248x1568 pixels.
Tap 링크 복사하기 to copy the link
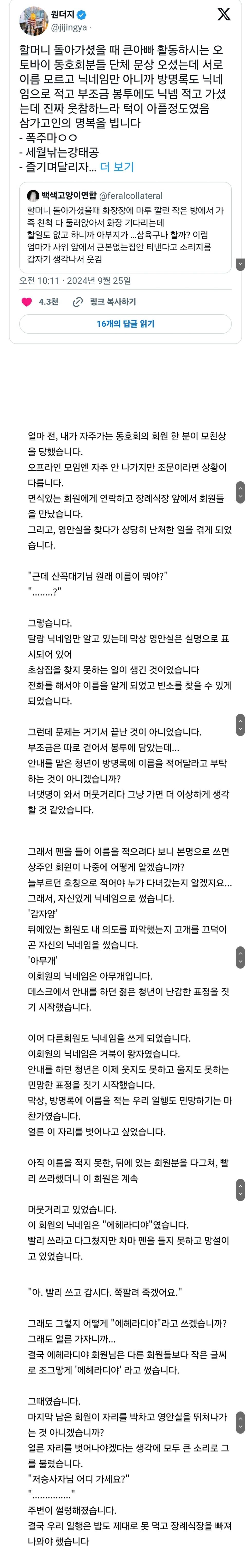[x=104, y=302]
